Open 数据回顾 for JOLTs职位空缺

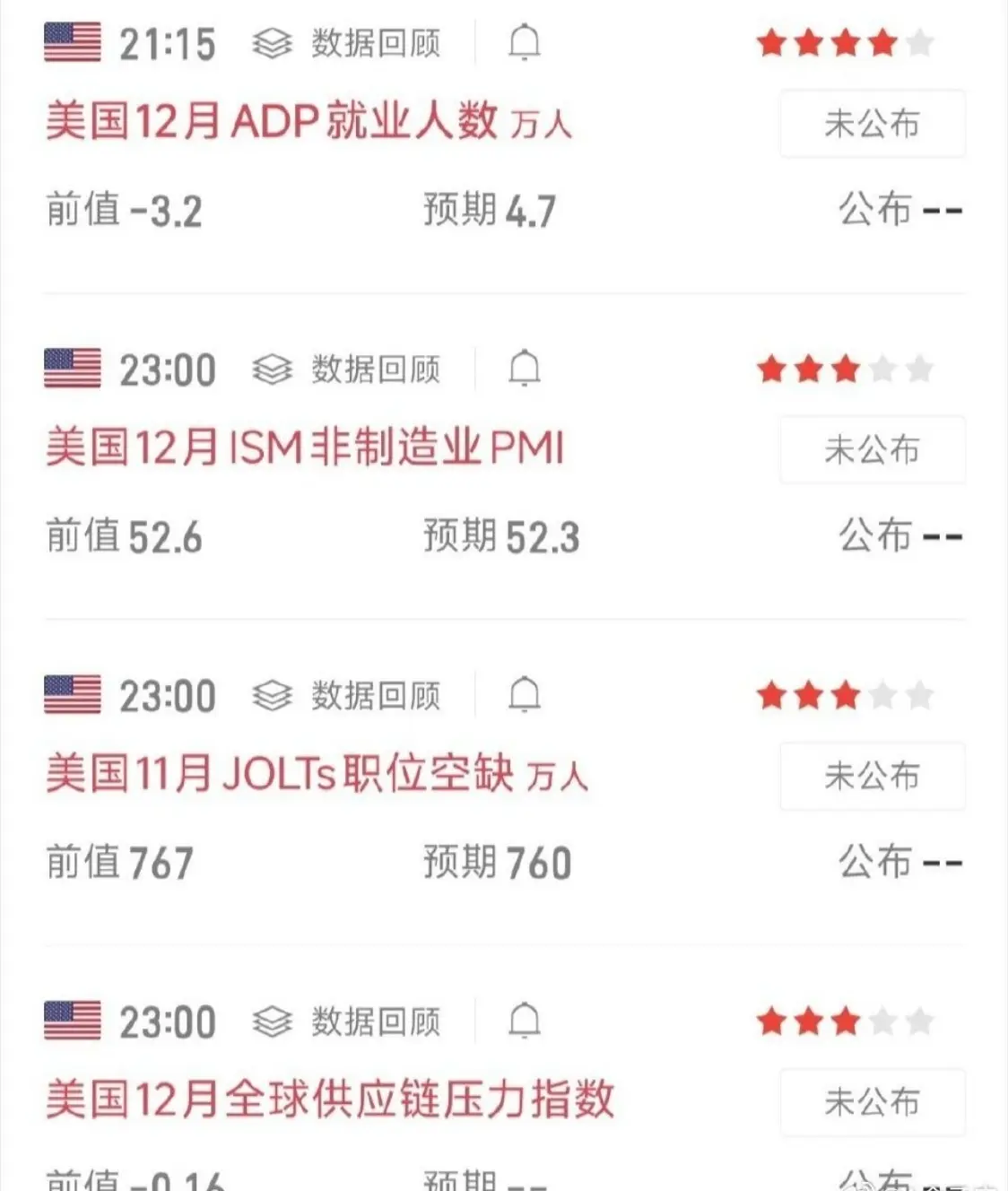347,696
